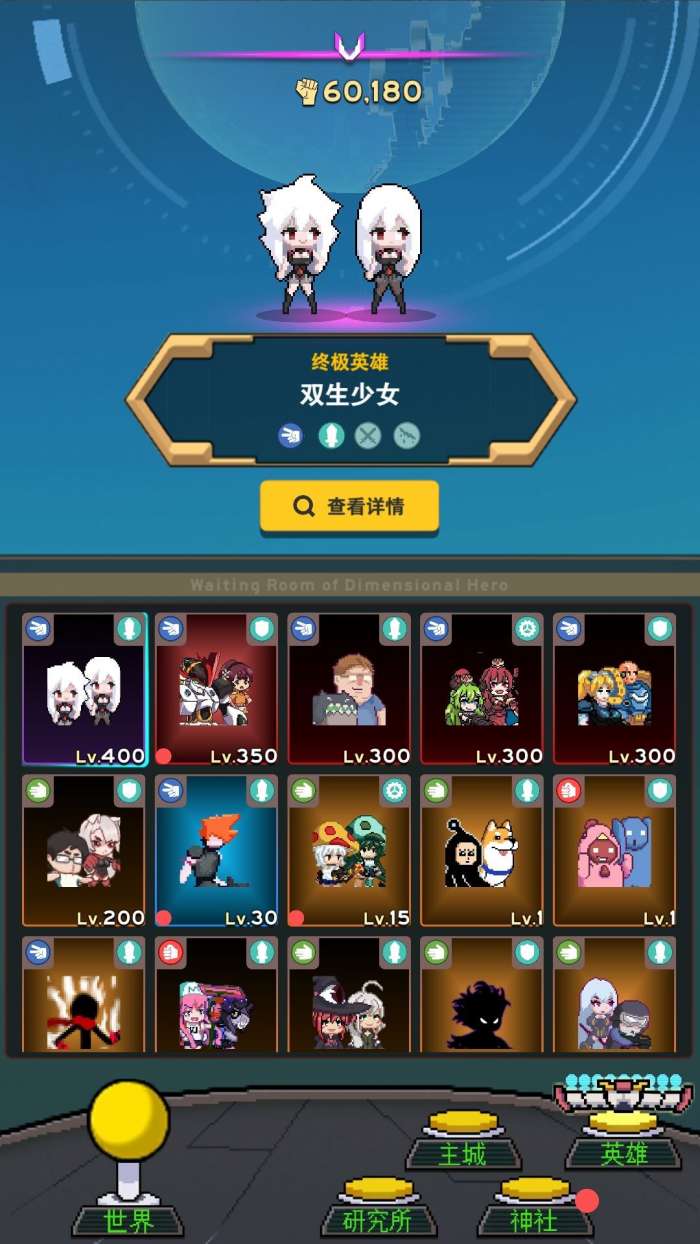Pick the Lv.30 orange-haired hero card
Viewport: 700px width, 1244px height.
tap(216, 851)
